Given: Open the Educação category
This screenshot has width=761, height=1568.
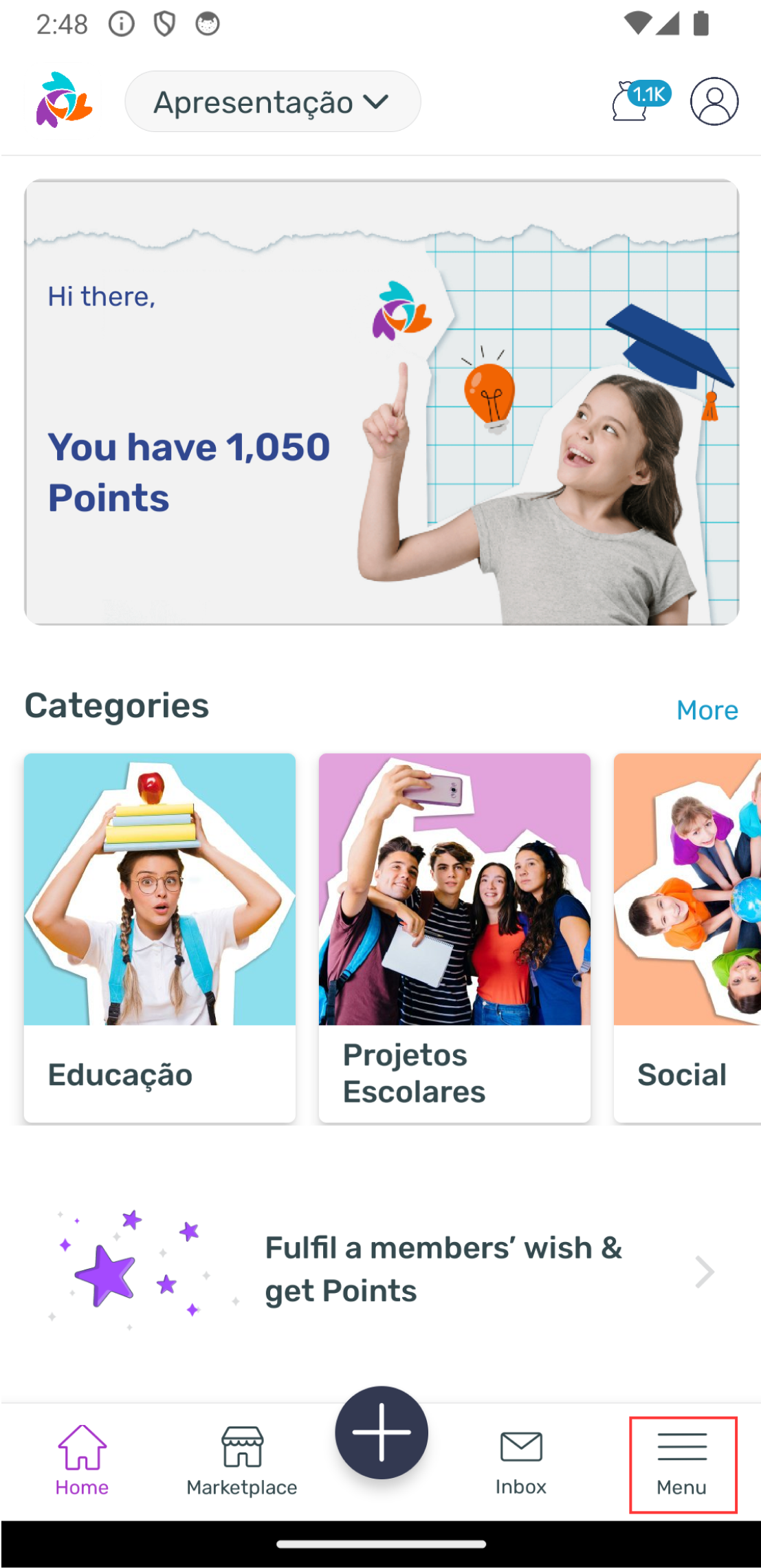Looking at the screenshot, I should (159, 937).
